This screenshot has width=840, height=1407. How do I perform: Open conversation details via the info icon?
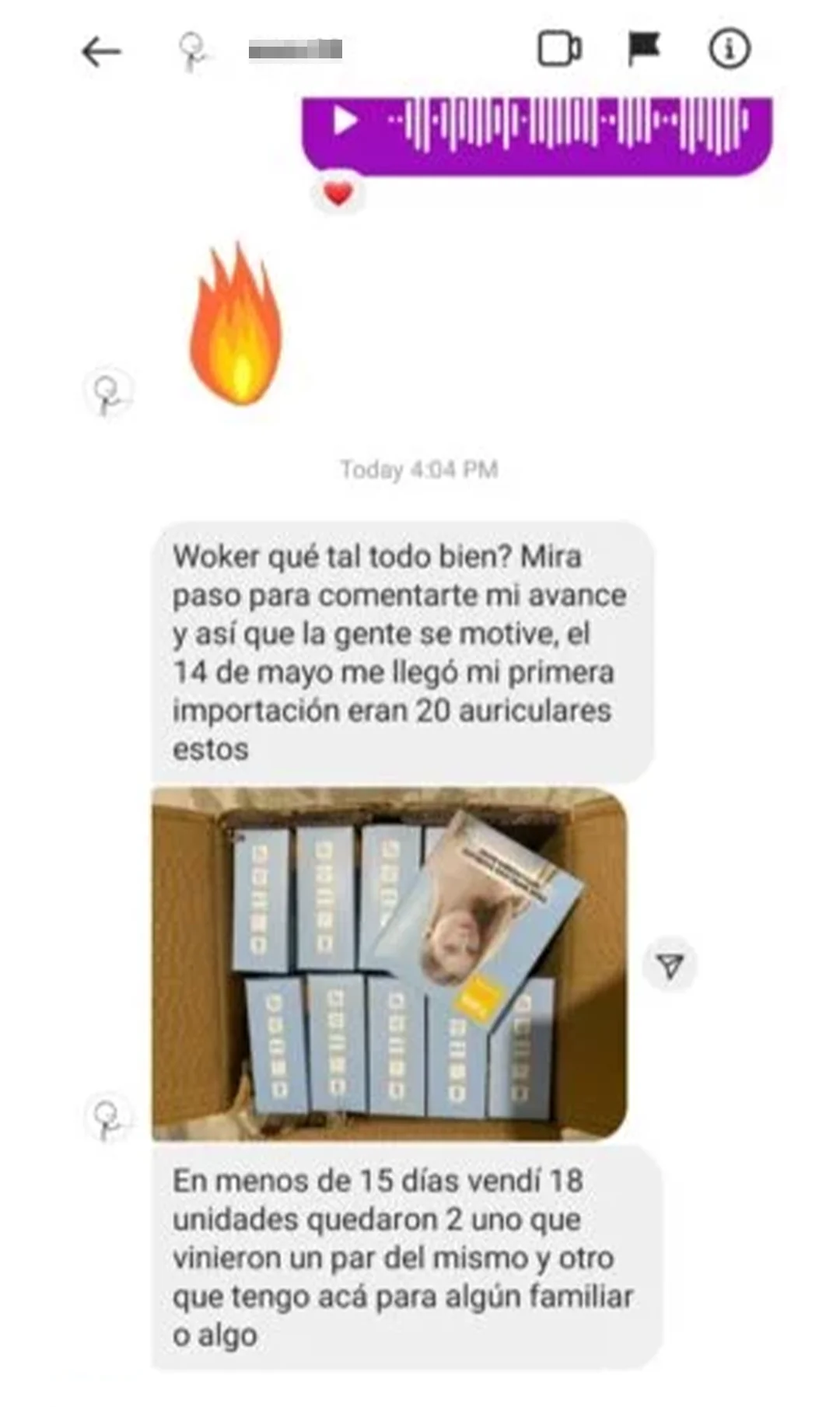click(728, 48)
